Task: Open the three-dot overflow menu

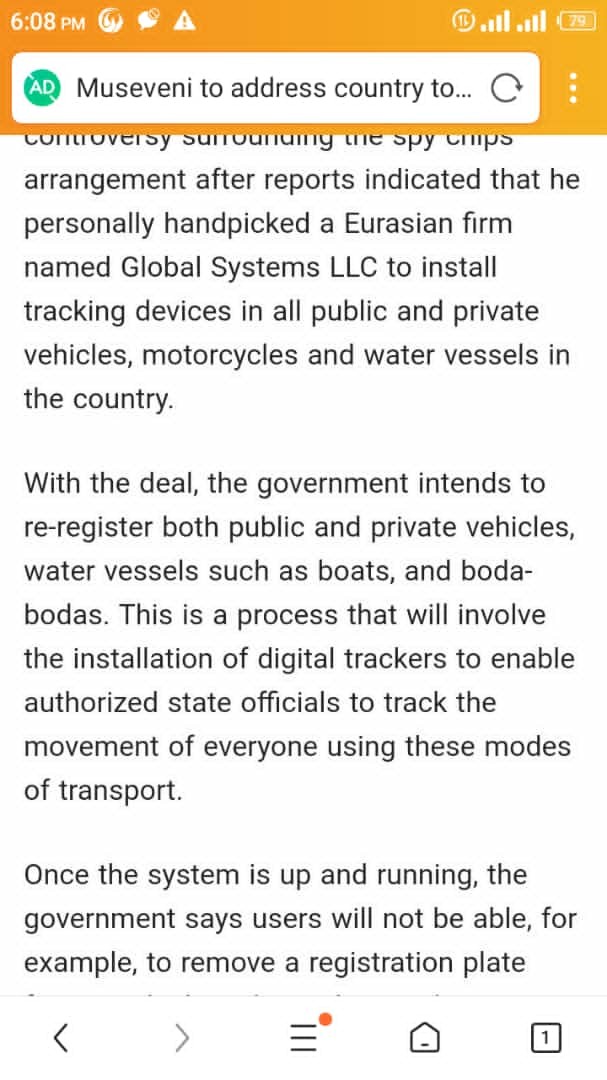Action: pos(573,88)
